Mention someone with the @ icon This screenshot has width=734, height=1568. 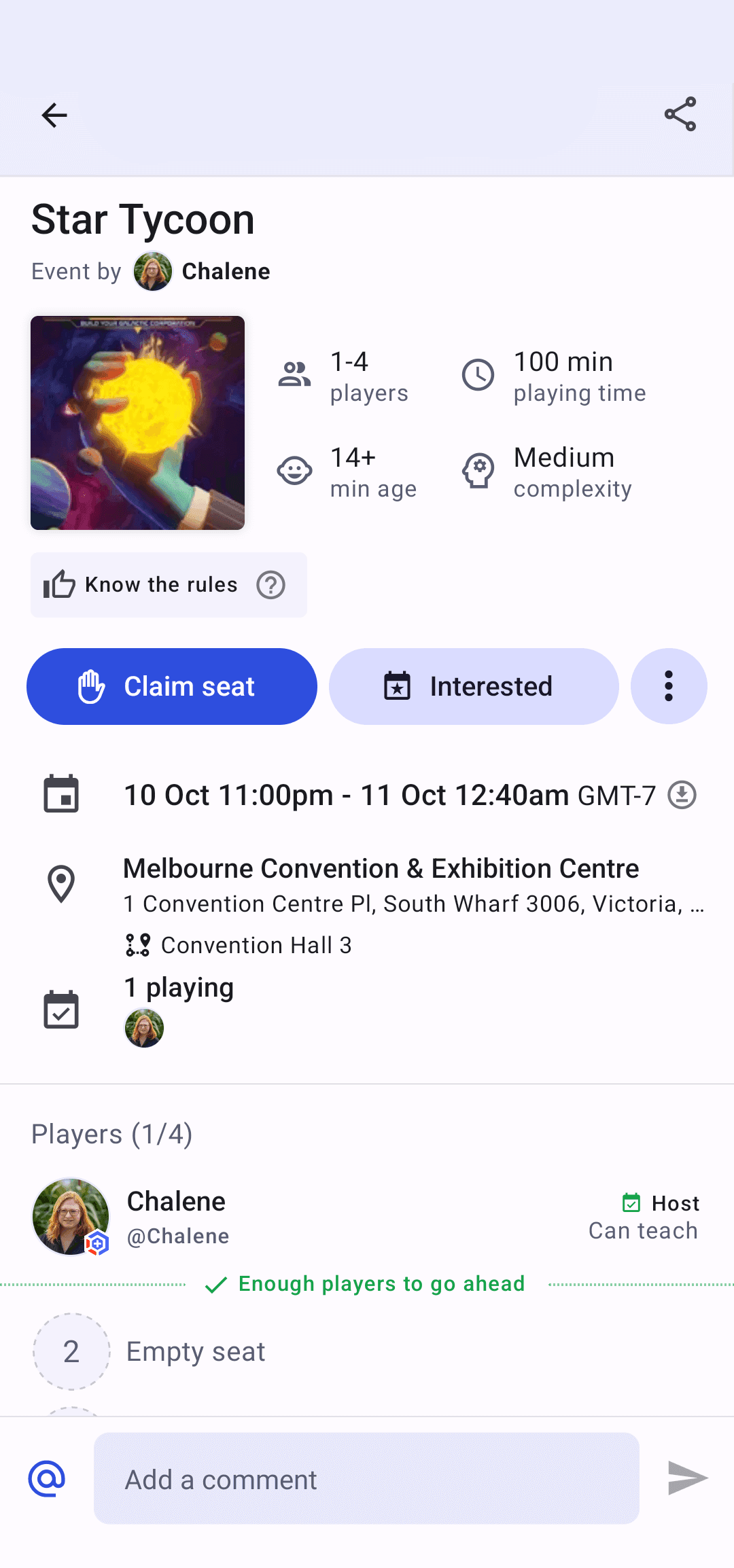(x=47, y=1478)
